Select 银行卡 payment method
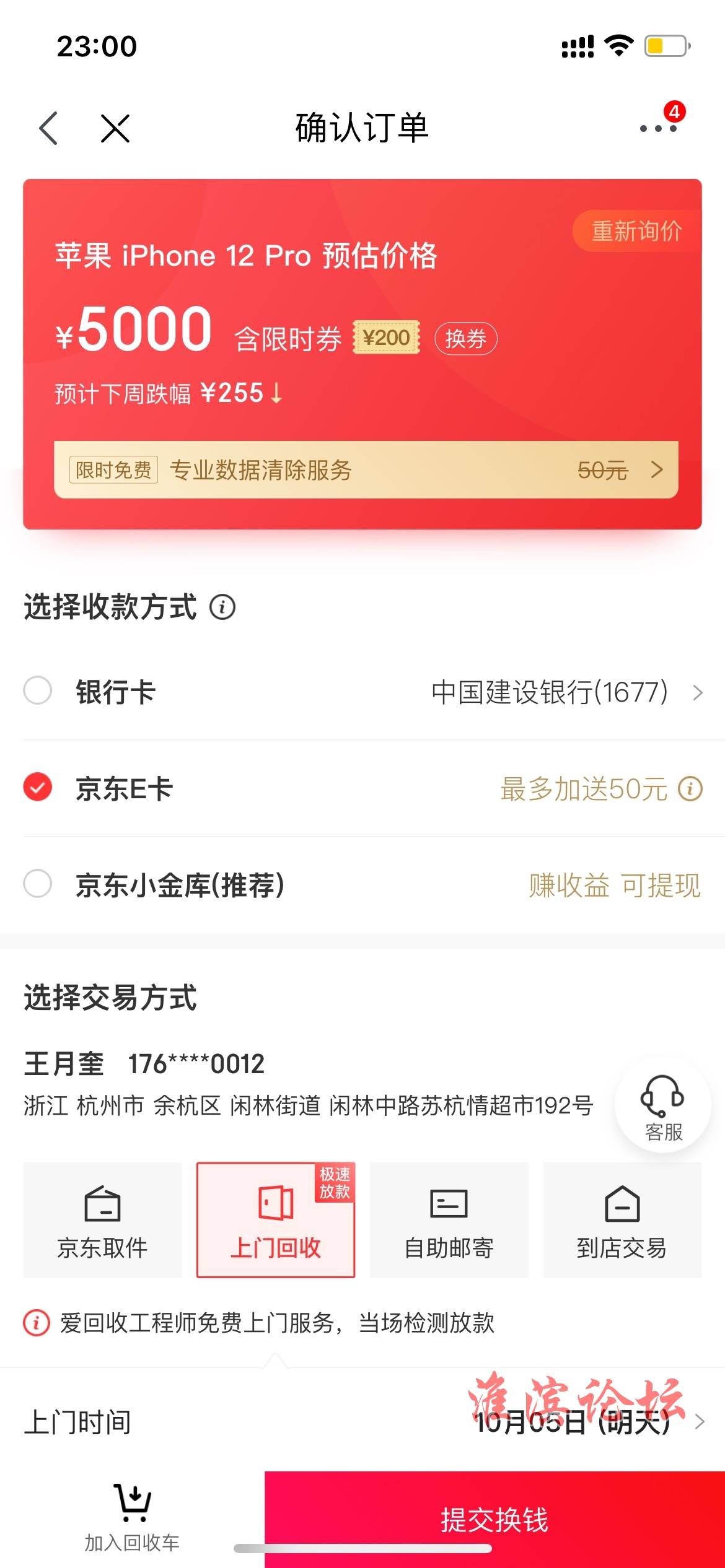 (x=38, y=690)
